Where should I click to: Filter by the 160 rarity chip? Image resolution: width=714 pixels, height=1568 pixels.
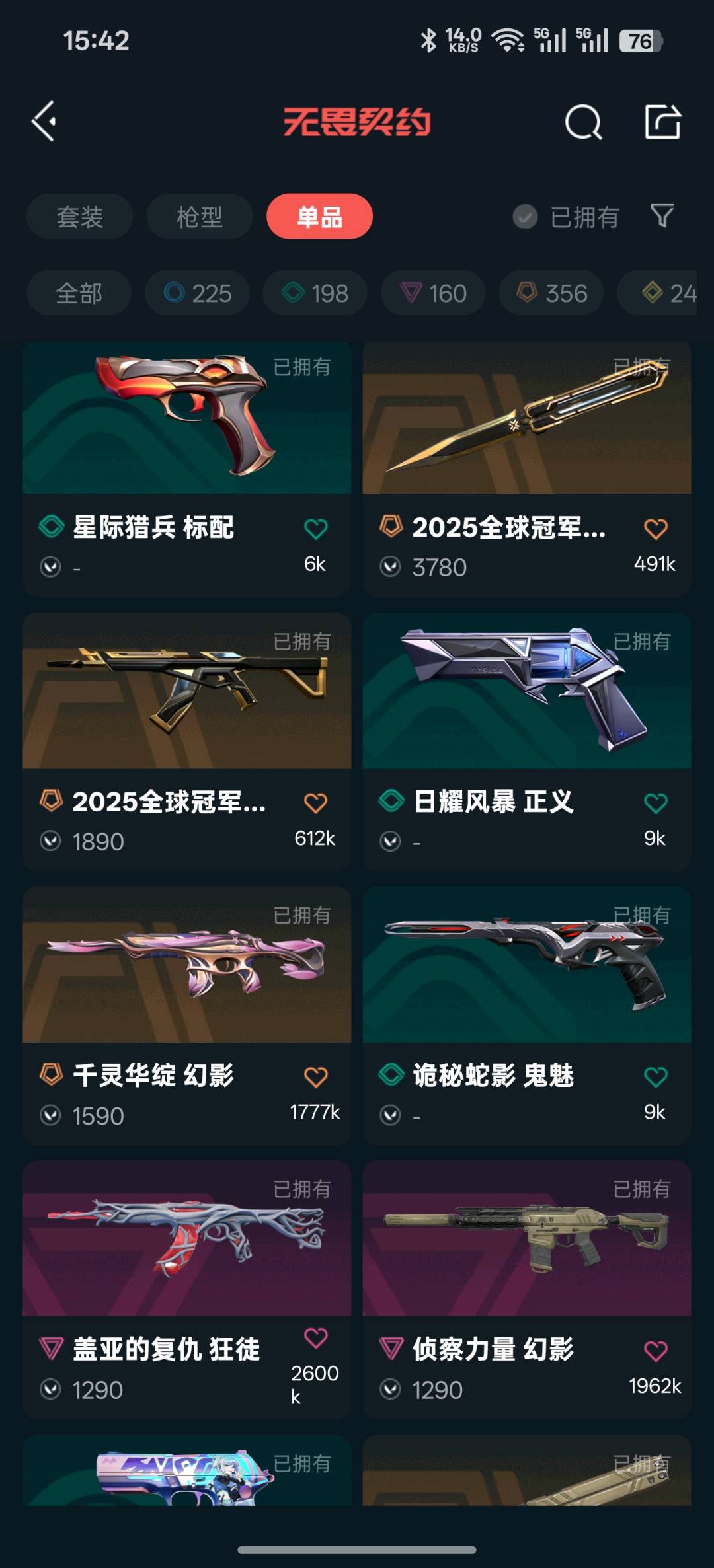(433, 293)
